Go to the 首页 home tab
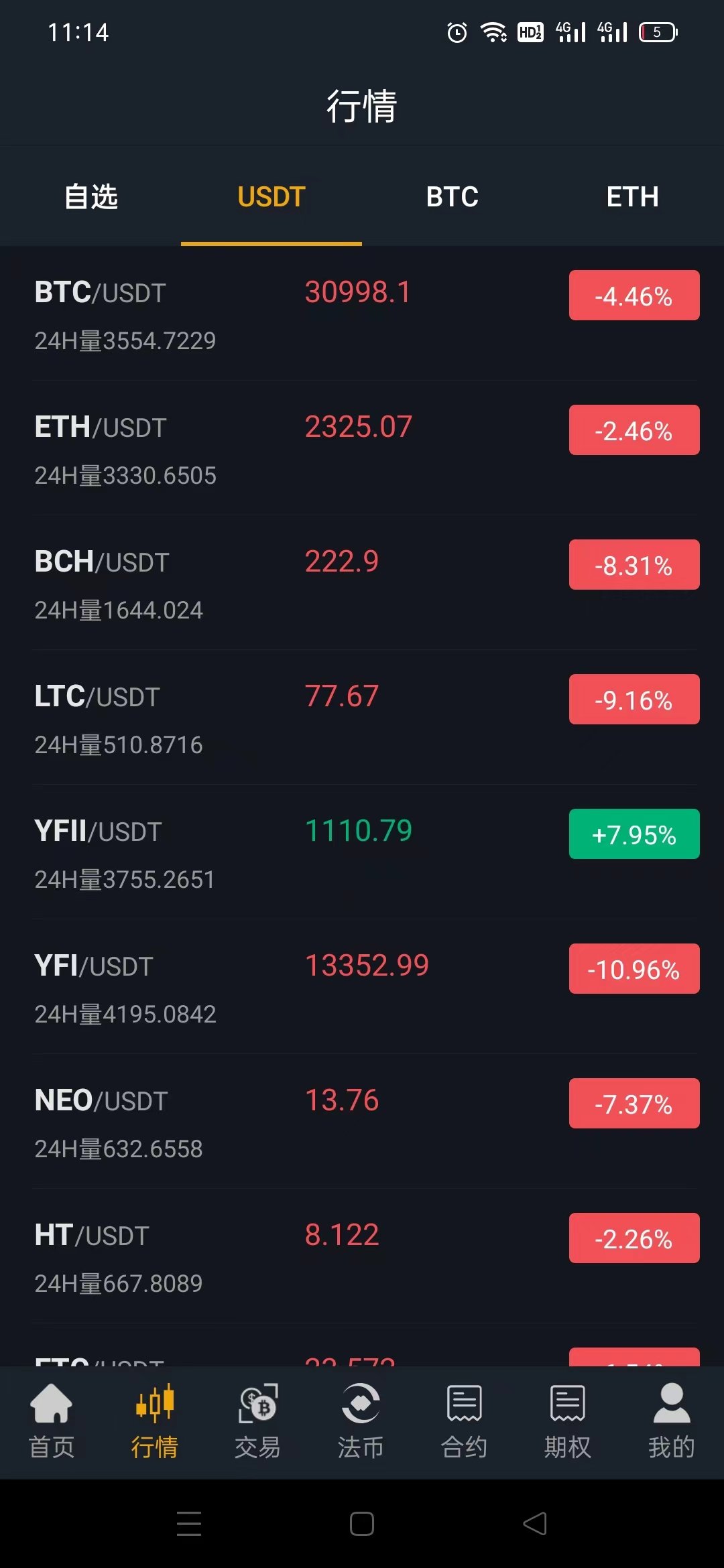 click(52, 1421)
